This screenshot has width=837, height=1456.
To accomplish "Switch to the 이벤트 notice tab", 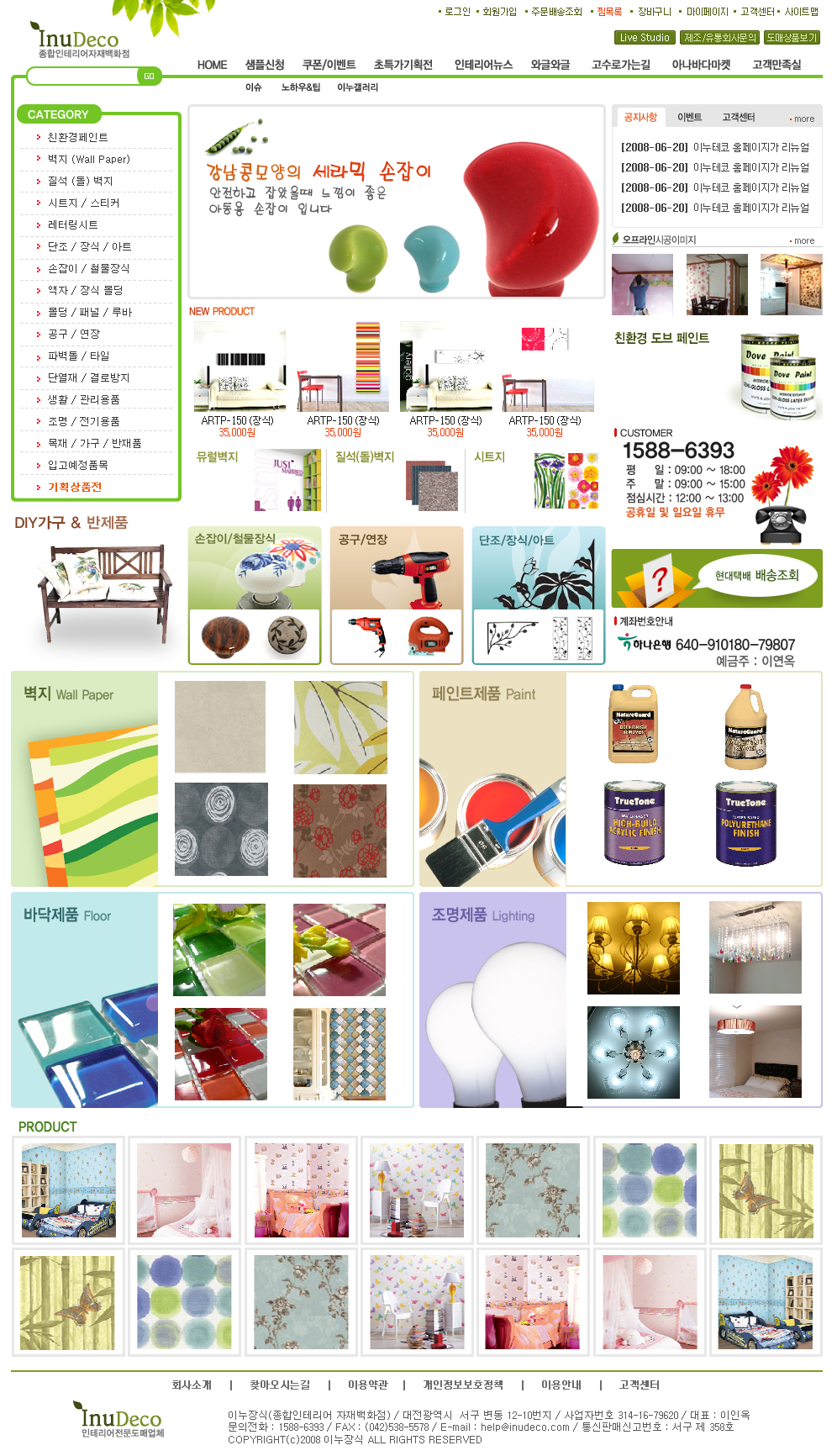I will pyautogui.click(x=689, y=118).
